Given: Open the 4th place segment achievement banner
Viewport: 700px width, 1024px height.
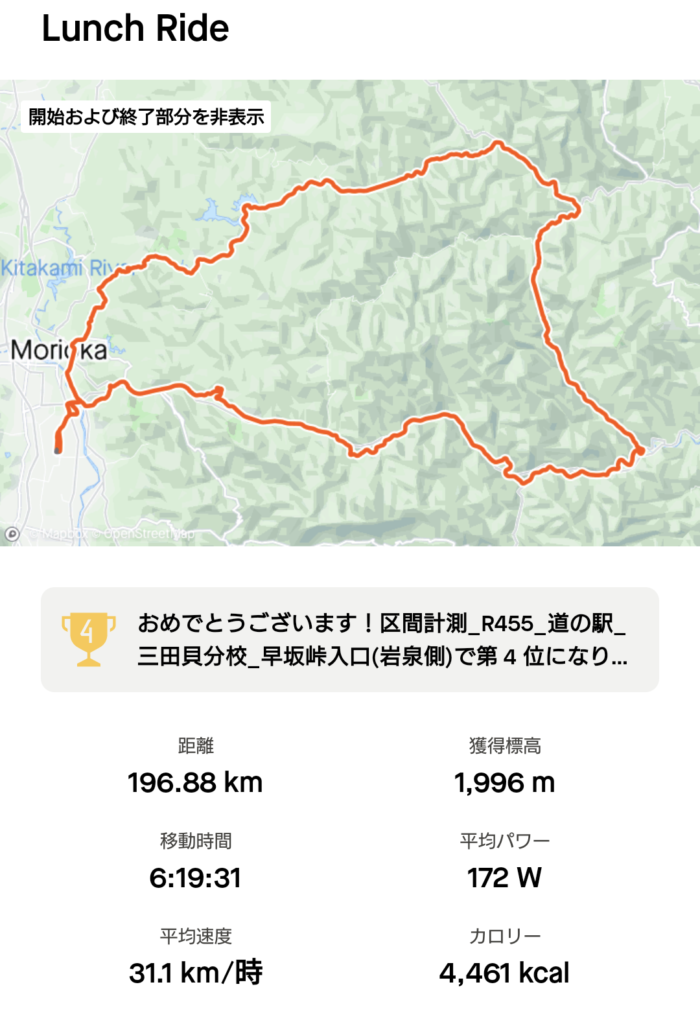Looking at the screenshot, I should coord(350,639).
